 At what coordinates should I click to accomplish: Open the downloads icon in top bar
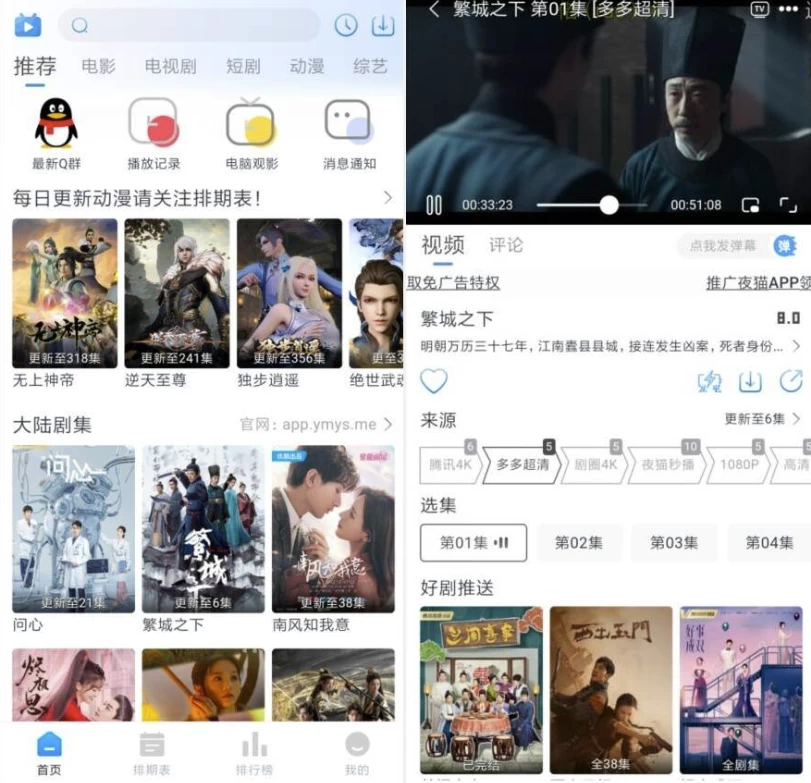click(x=383, y=25)
